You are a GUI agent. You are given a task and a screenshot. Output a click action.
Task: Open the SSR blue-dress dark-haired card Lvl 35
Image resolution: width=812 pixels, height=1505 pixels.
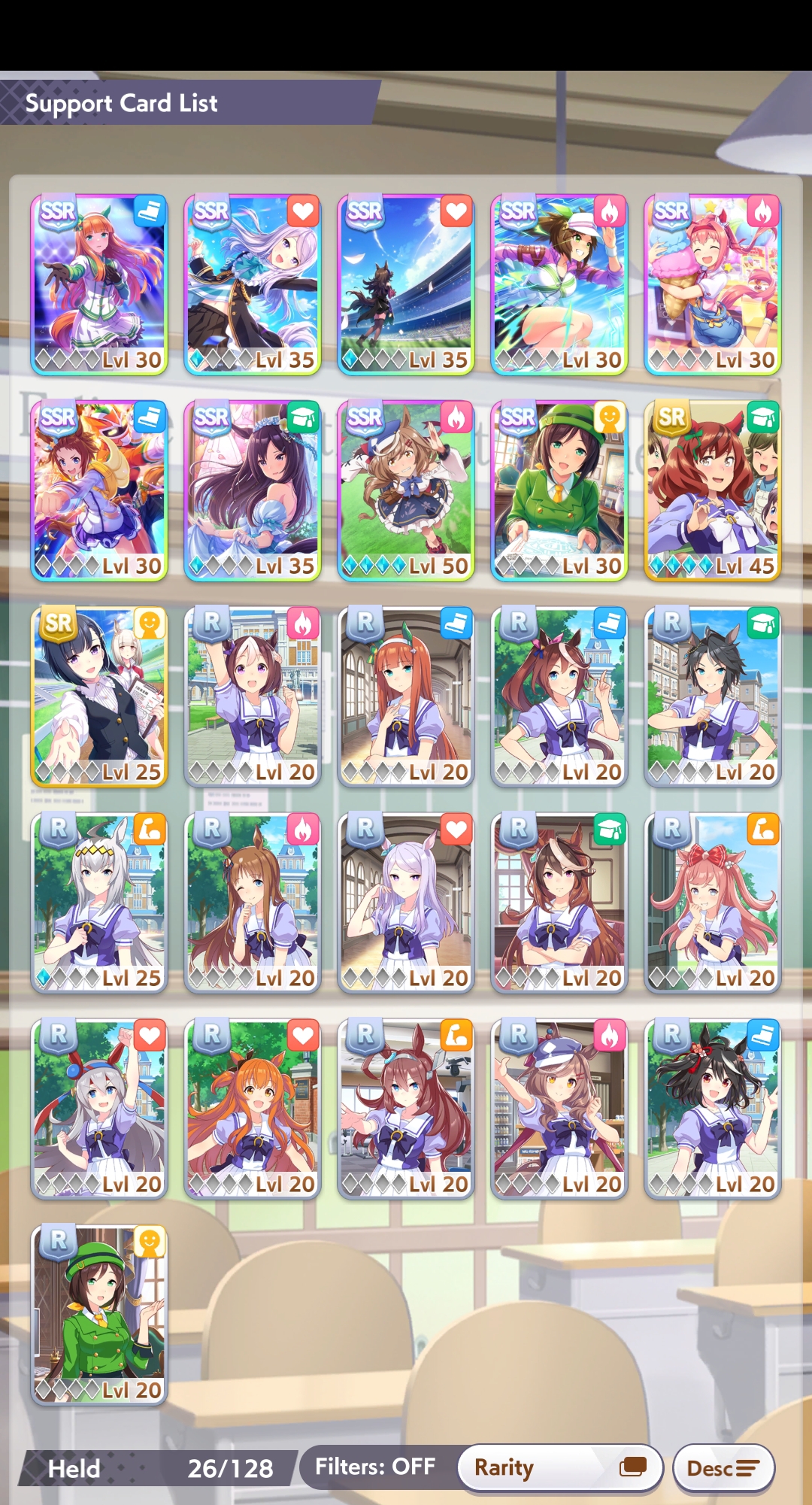tap(253, 490)
